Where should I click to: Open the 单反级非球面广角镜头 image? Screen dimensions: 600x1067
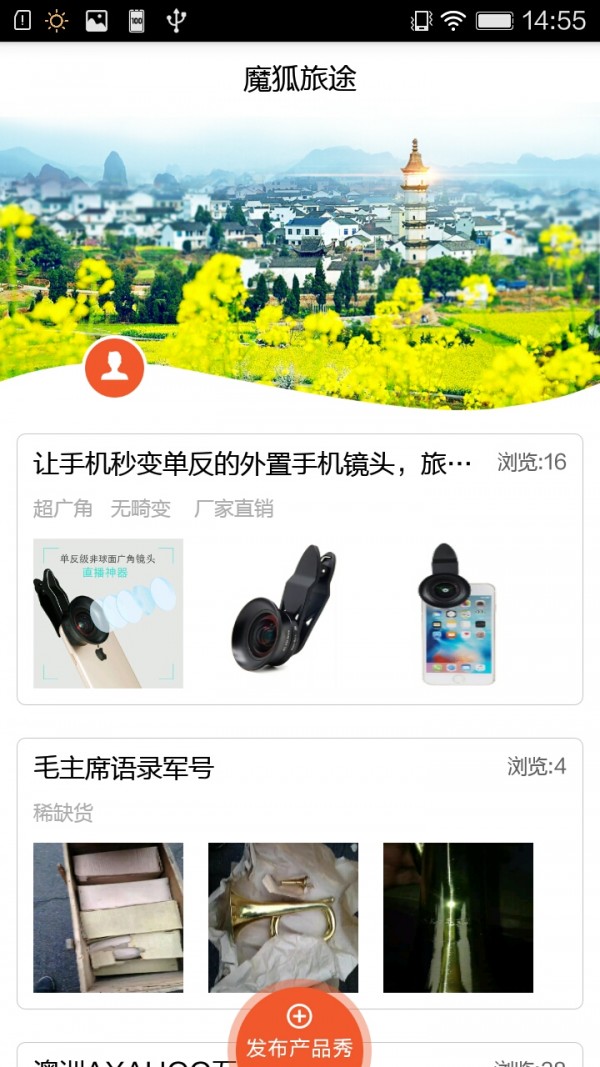108,612
